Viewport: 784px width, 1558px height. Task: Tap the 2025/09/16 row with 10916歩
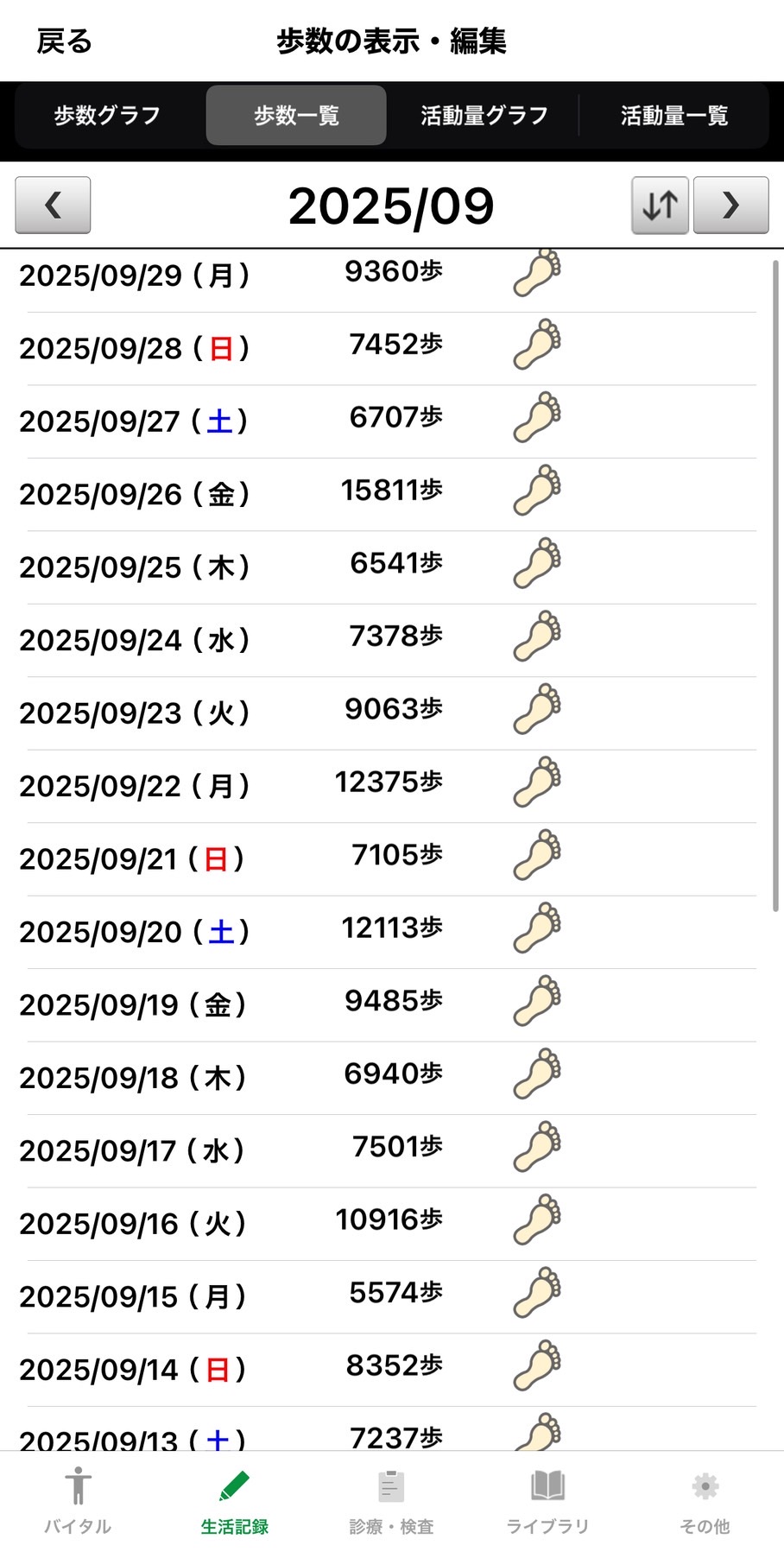click(389, 1223)
